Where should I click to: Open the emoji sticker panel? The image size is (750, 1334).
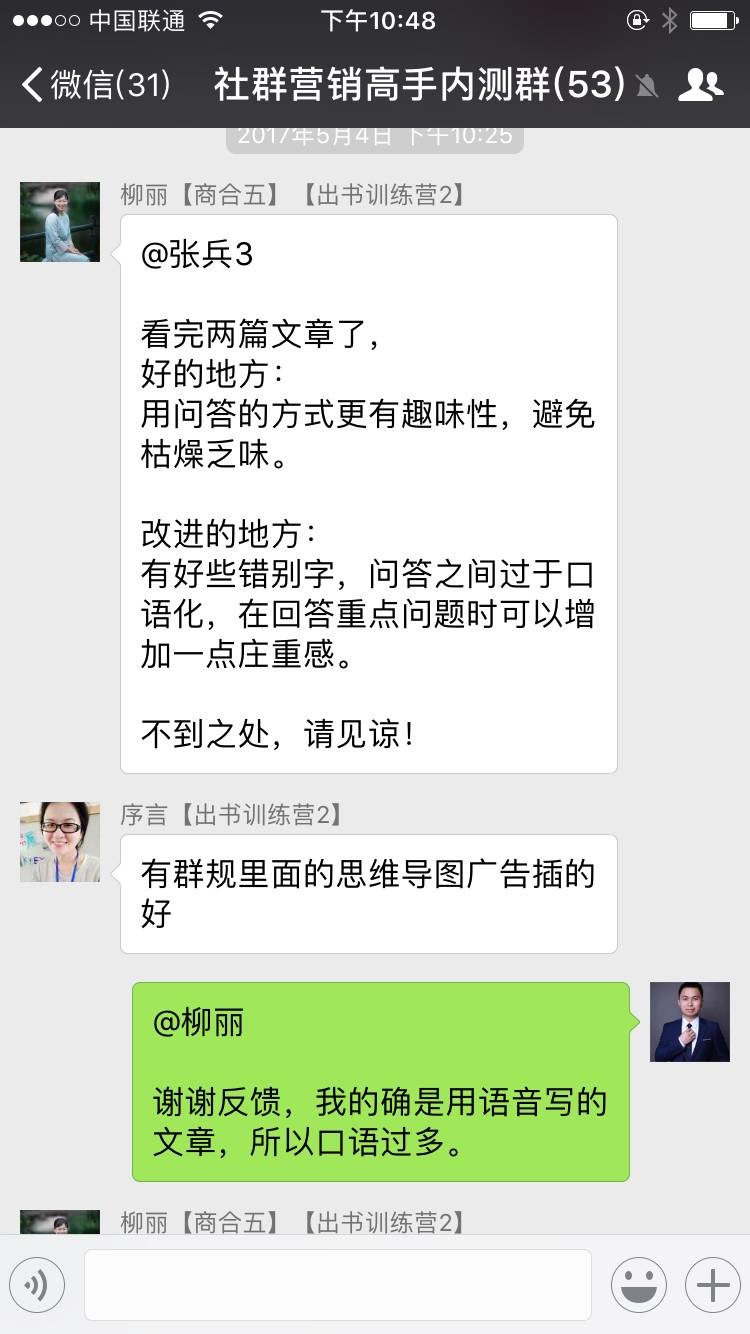click(639, 1285)
